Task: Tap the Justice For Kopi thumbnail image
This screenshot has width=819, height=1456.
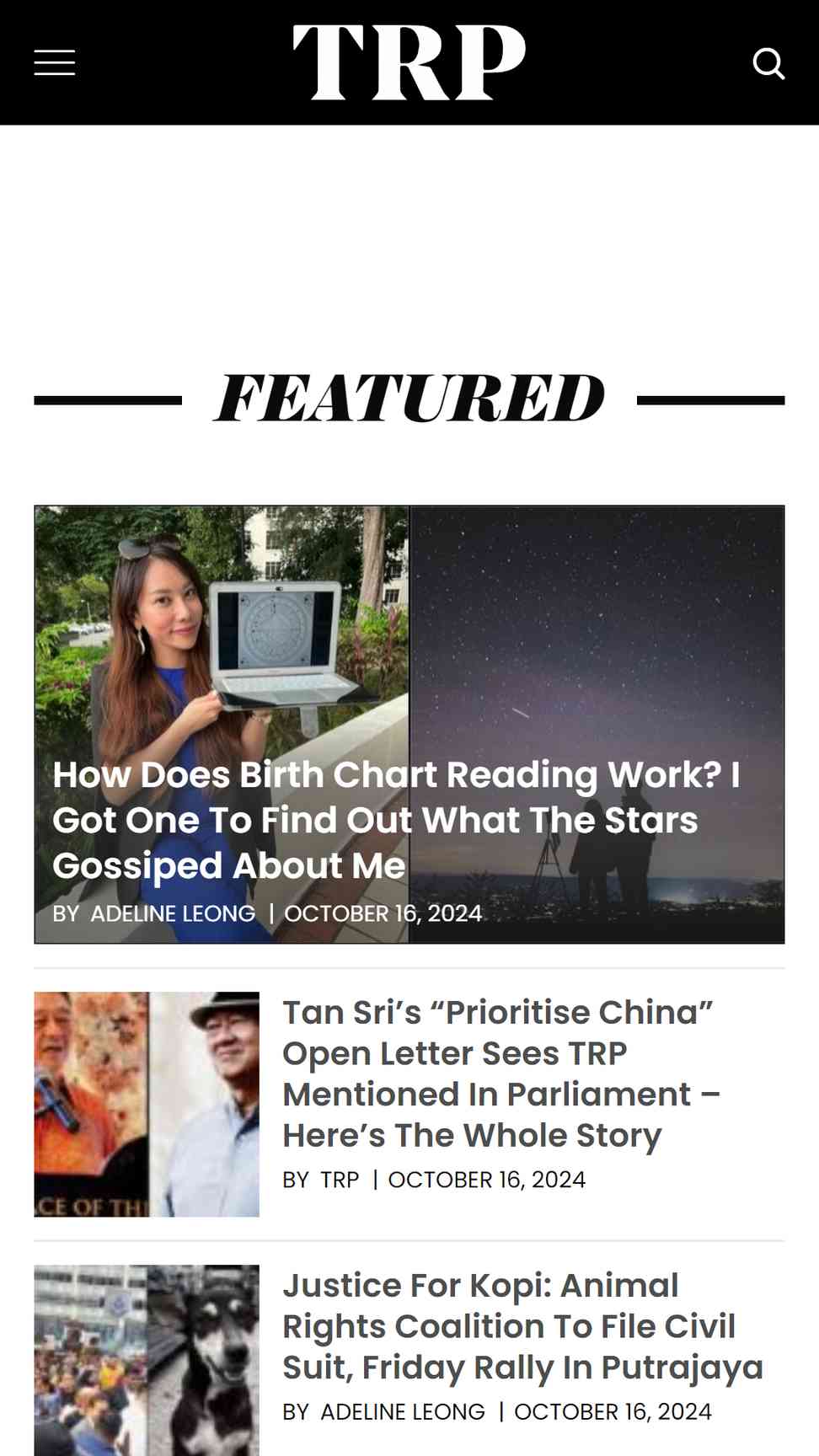Action: point(147,1360)
